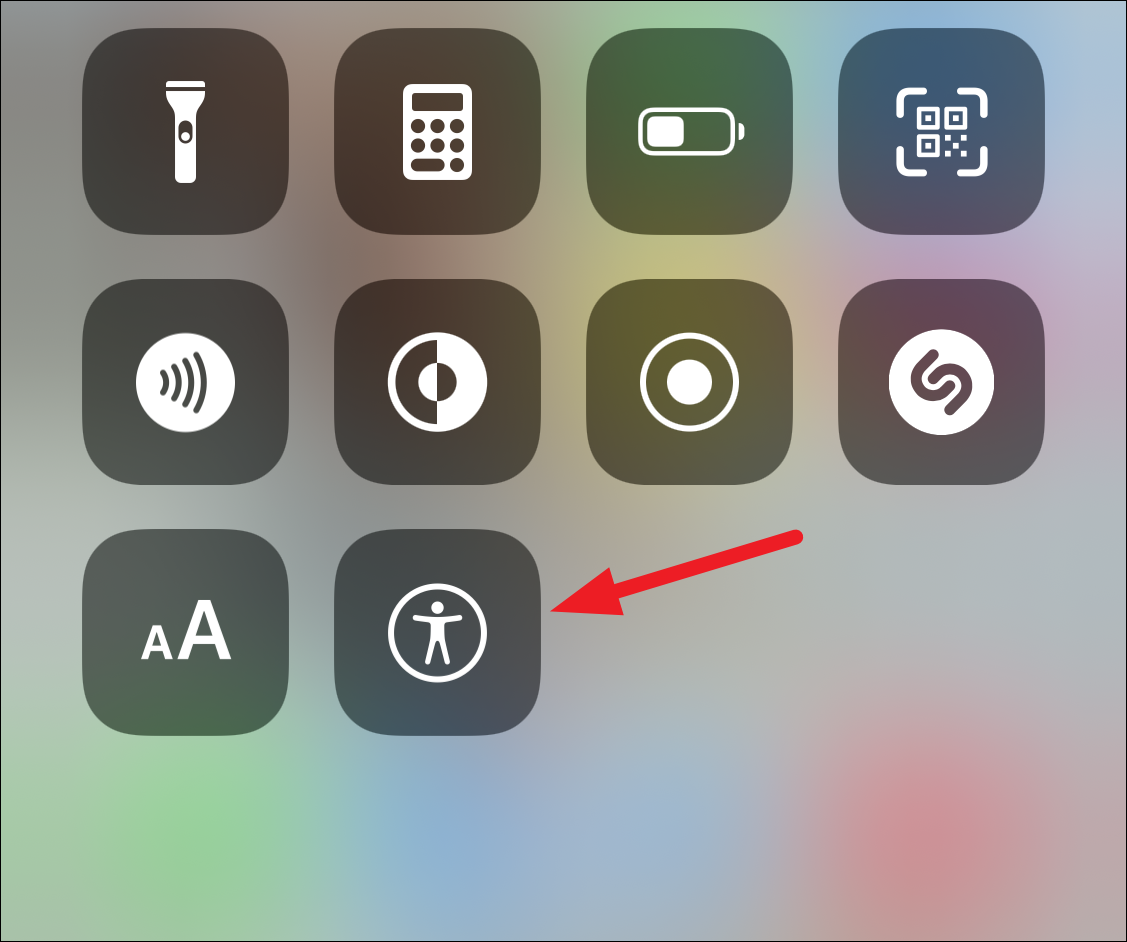This screenshot has height=942, width=1127.
Task: Open the Calculator control
Action: pyautogui.click(x=437, y=131)
